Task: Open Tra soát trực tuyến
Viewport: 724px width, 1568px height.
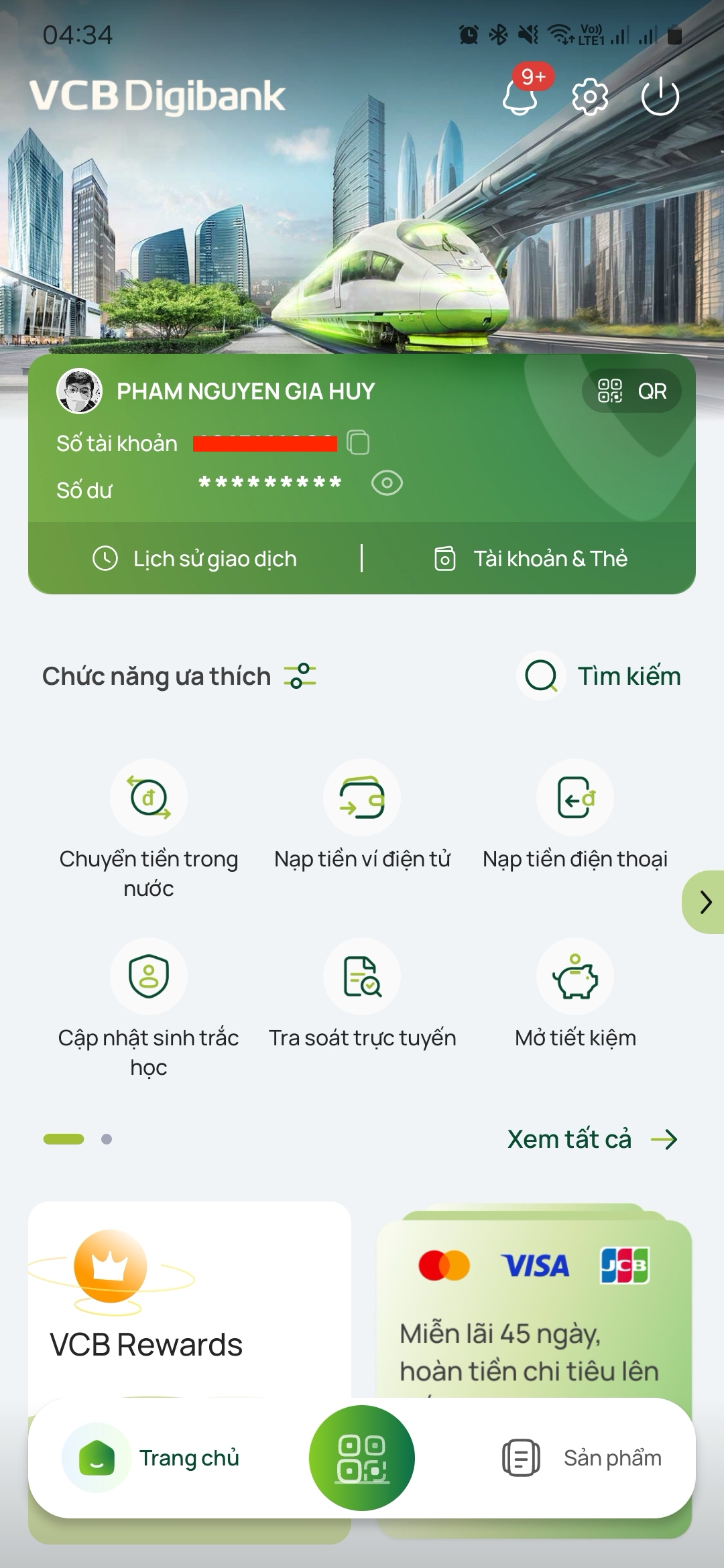Action: (x=362, y=976)
